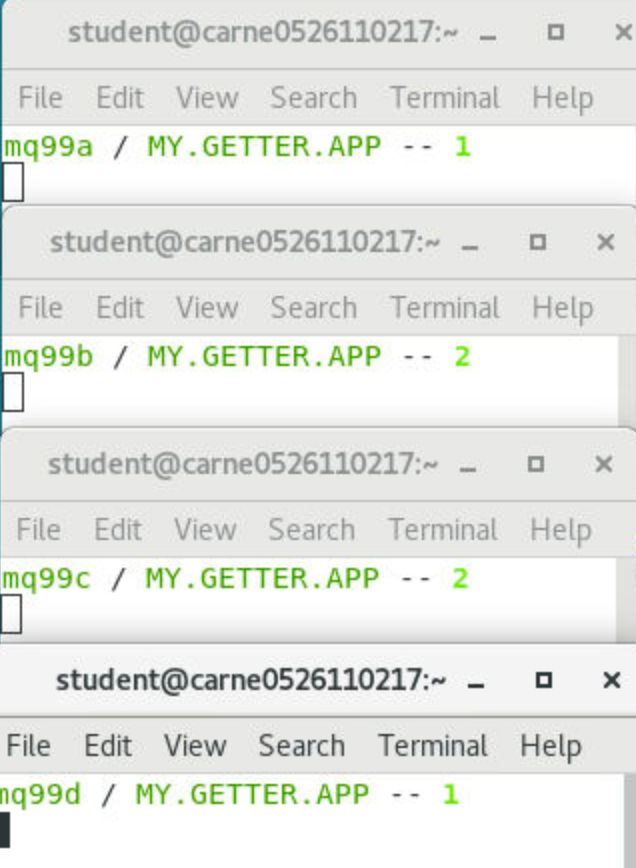Close the terminal window showing mq99d
This screenshot has height=868, width=636.
pos(611,680)
